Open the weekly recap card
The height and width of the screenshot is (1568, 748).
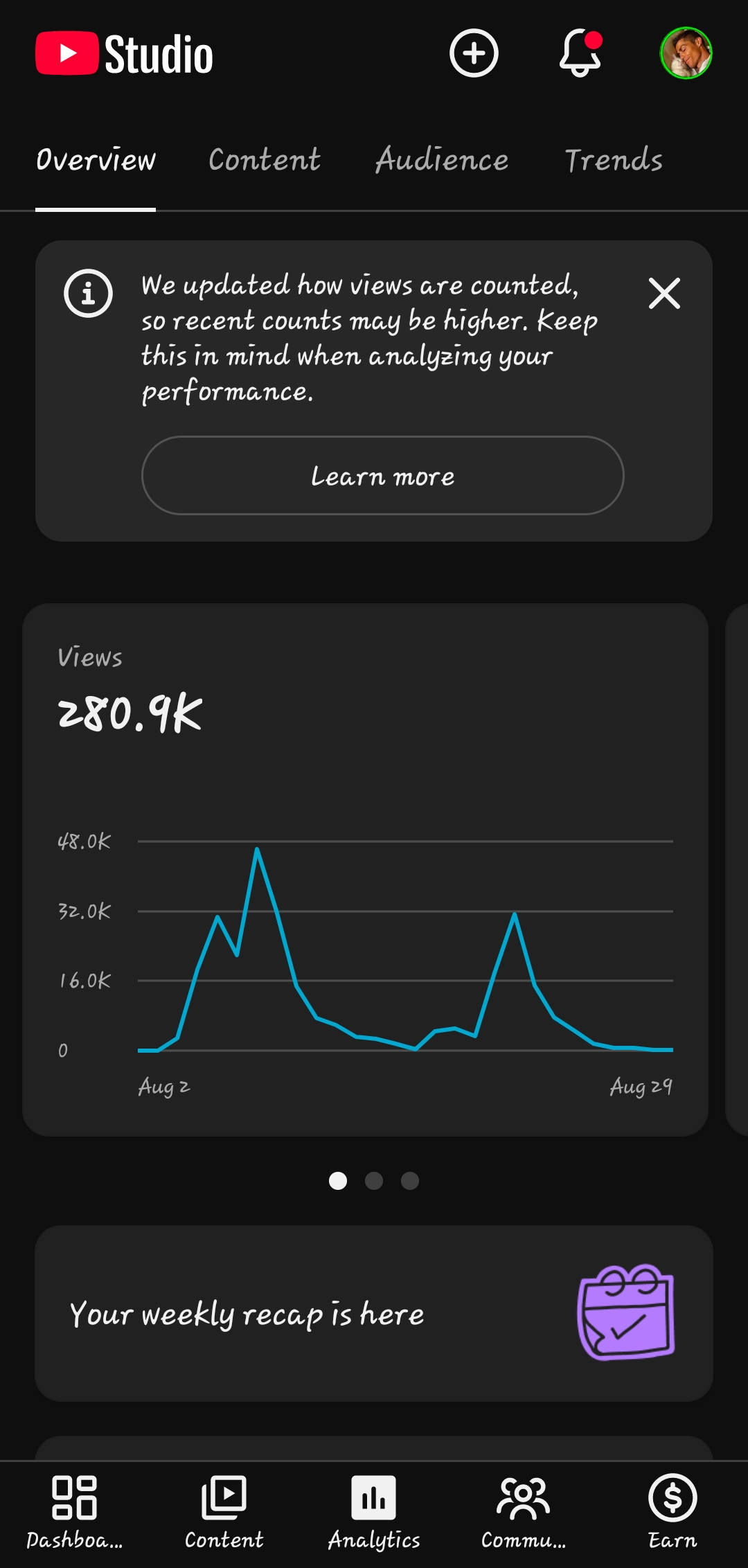(374, 1313)
